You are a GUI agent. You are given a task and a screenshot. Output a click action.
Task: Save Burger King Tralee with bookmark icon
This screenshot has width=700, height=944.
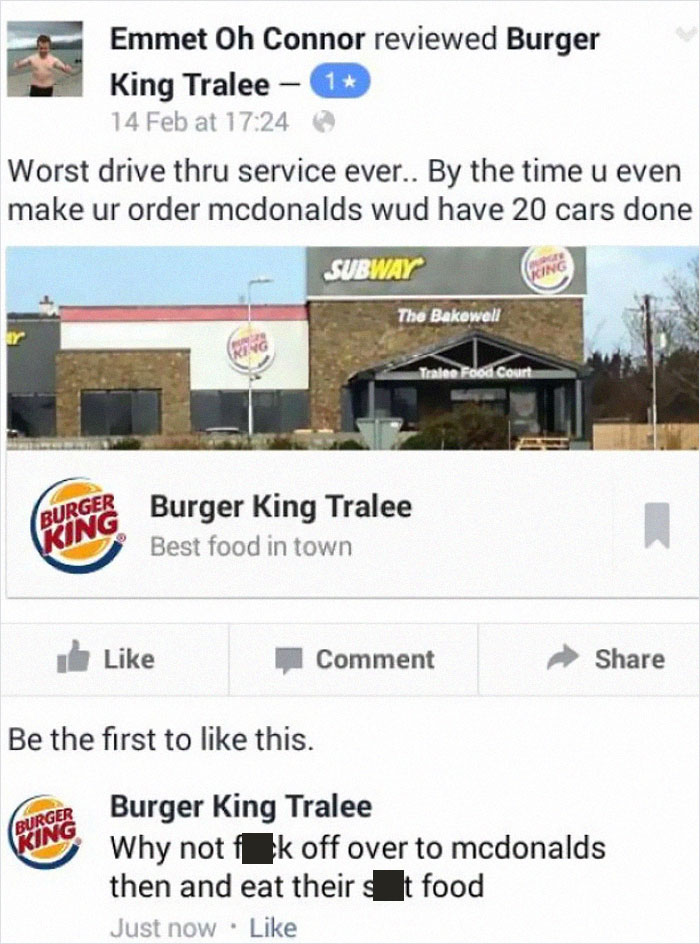coord(655,524)
